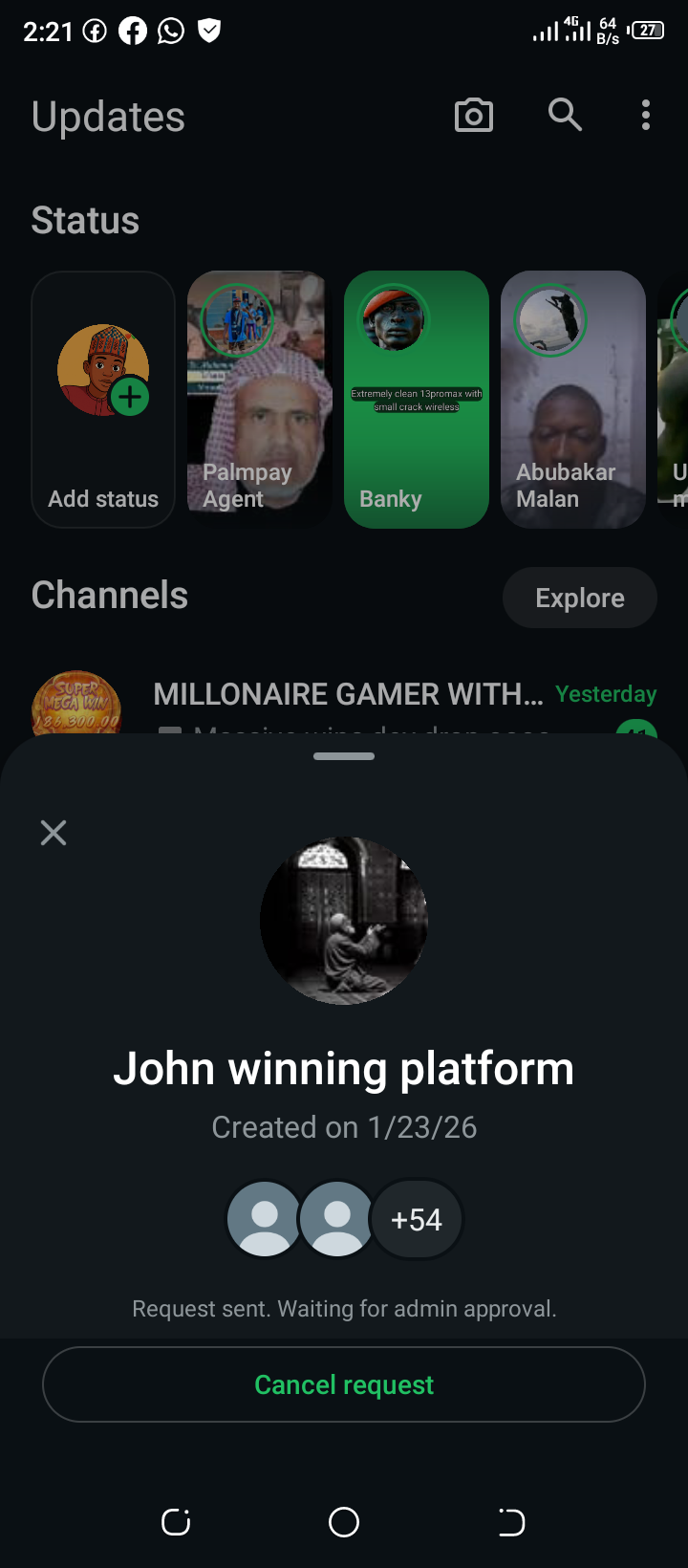Screen dimensions: 688x1568
Task: Navigate back with system button
Action: [x=511, y=1522]
